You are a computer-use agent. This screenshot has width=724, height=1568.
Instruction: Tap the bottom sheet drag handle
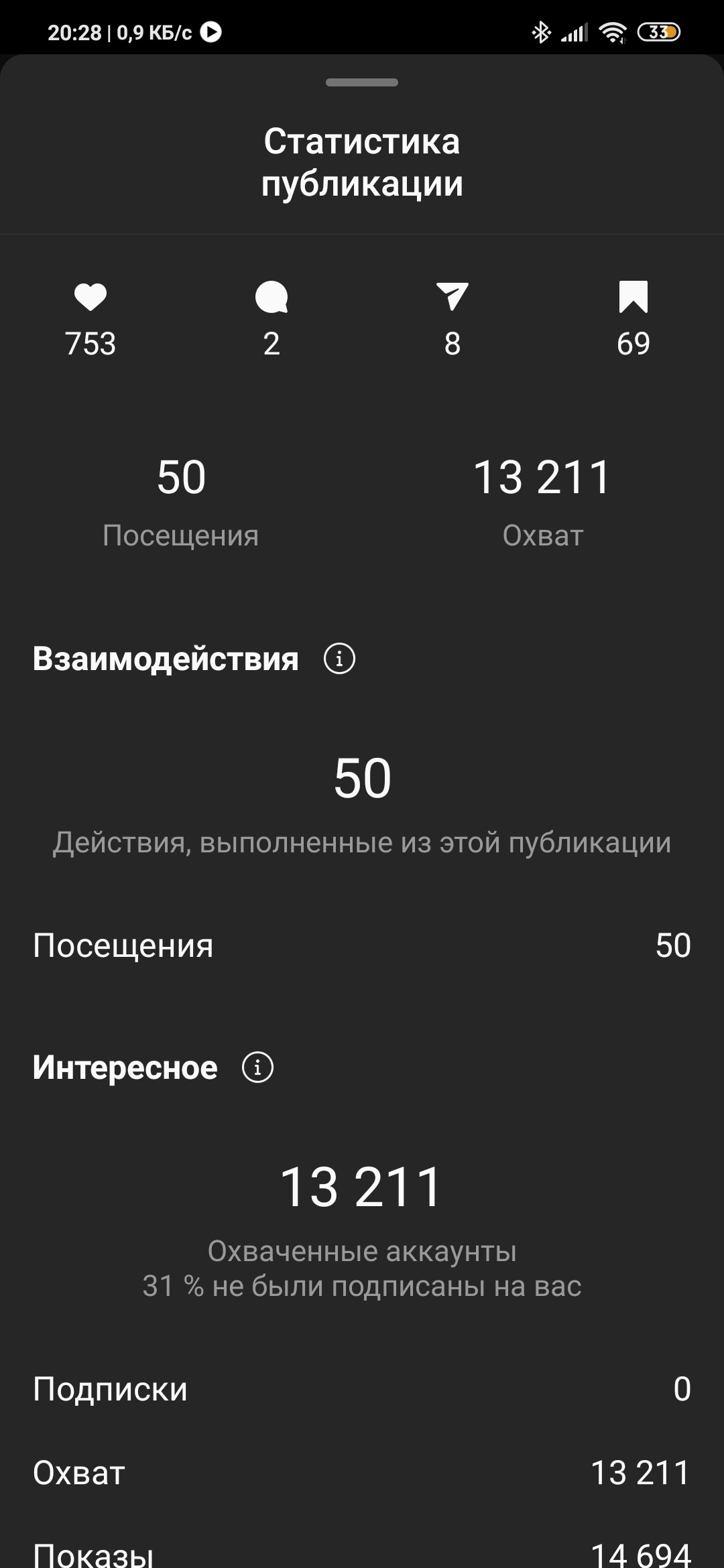pyautogui.click(x=362, y=82)
